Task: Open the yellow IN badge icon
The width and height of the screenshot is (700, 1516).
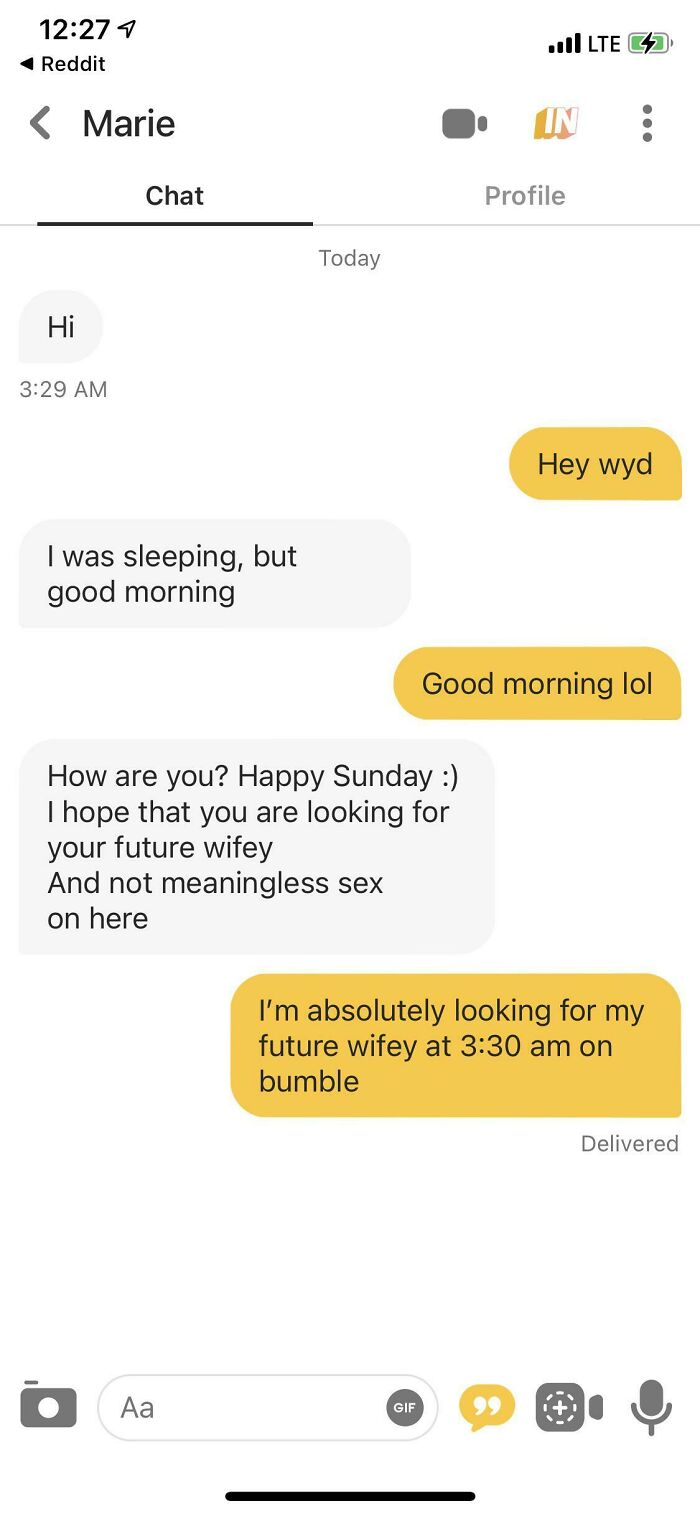Action: [x=556, y=123]
